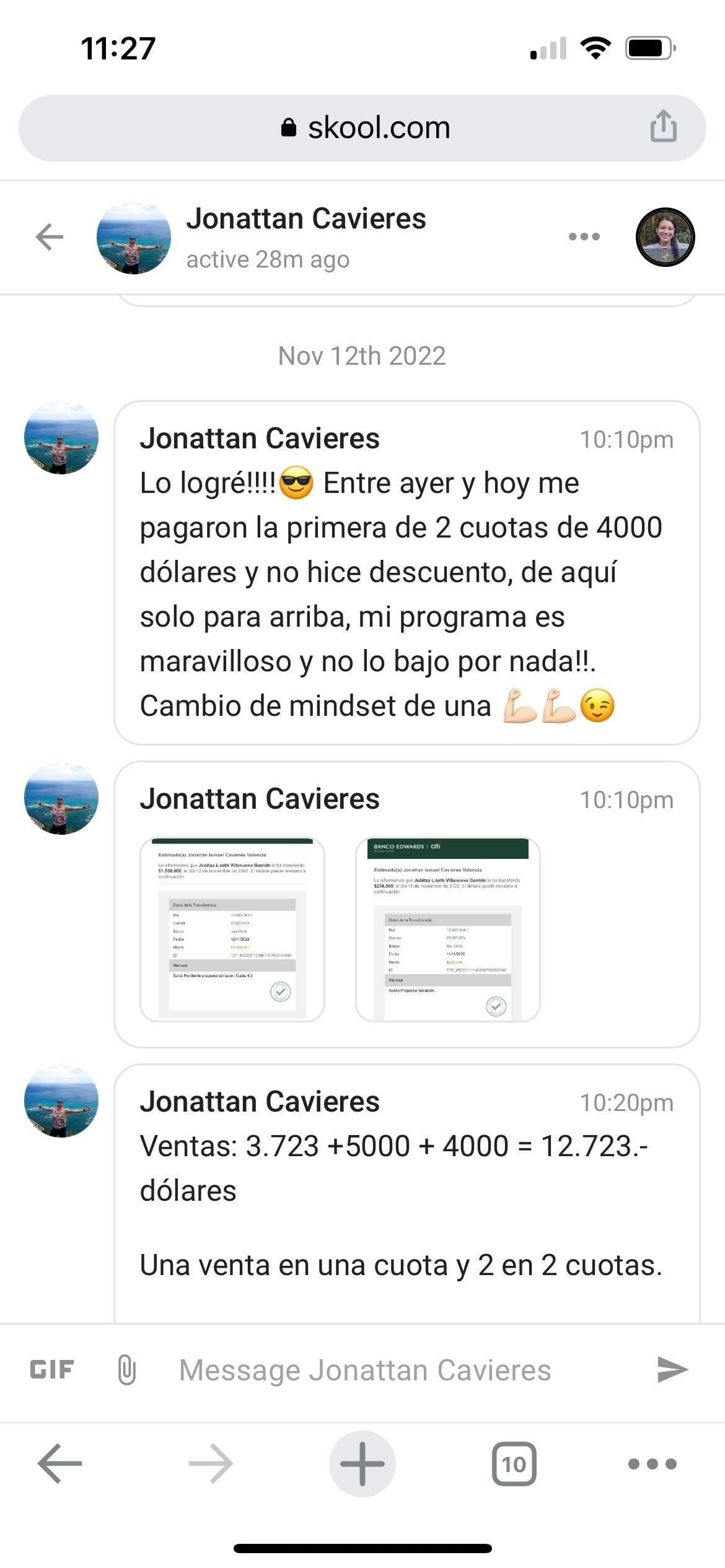Open chat options three-dot menu
725x1568 pixels.
[584, 237]
